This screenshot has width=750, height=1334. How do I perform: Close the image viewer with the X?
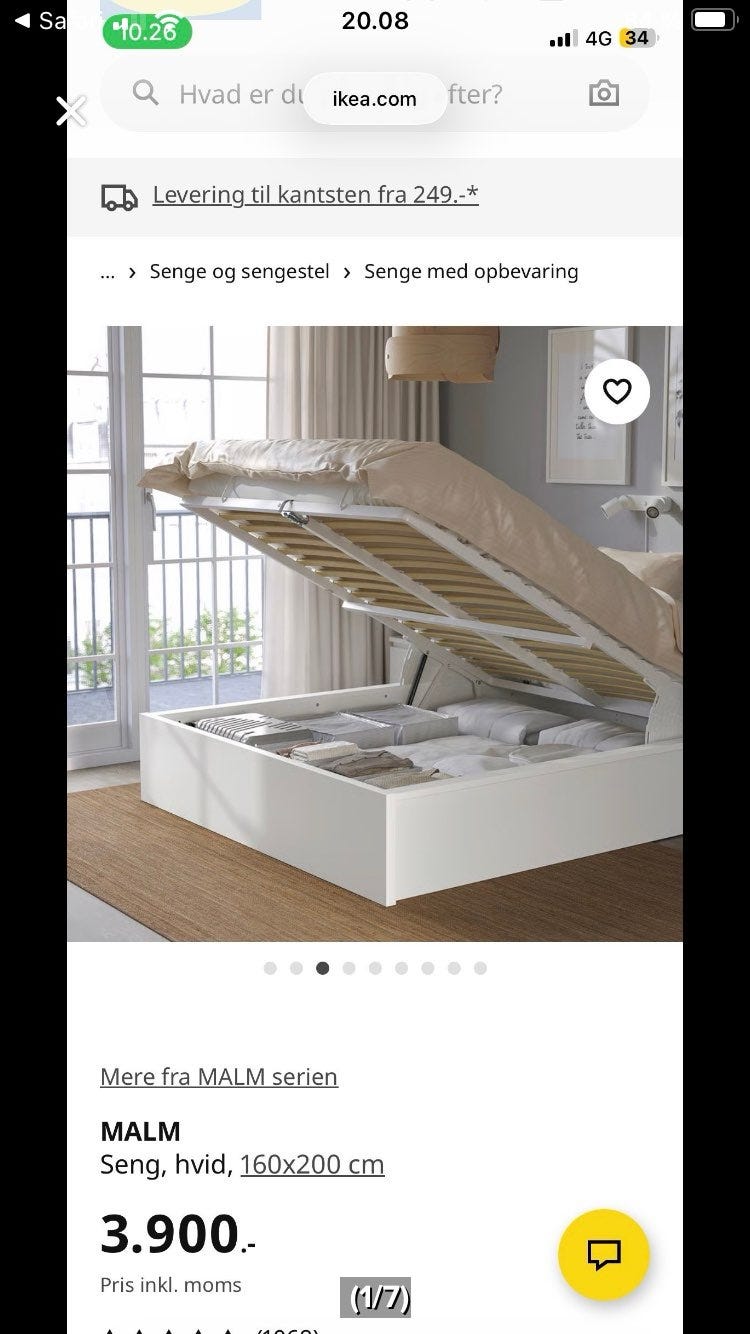point(71,111)
